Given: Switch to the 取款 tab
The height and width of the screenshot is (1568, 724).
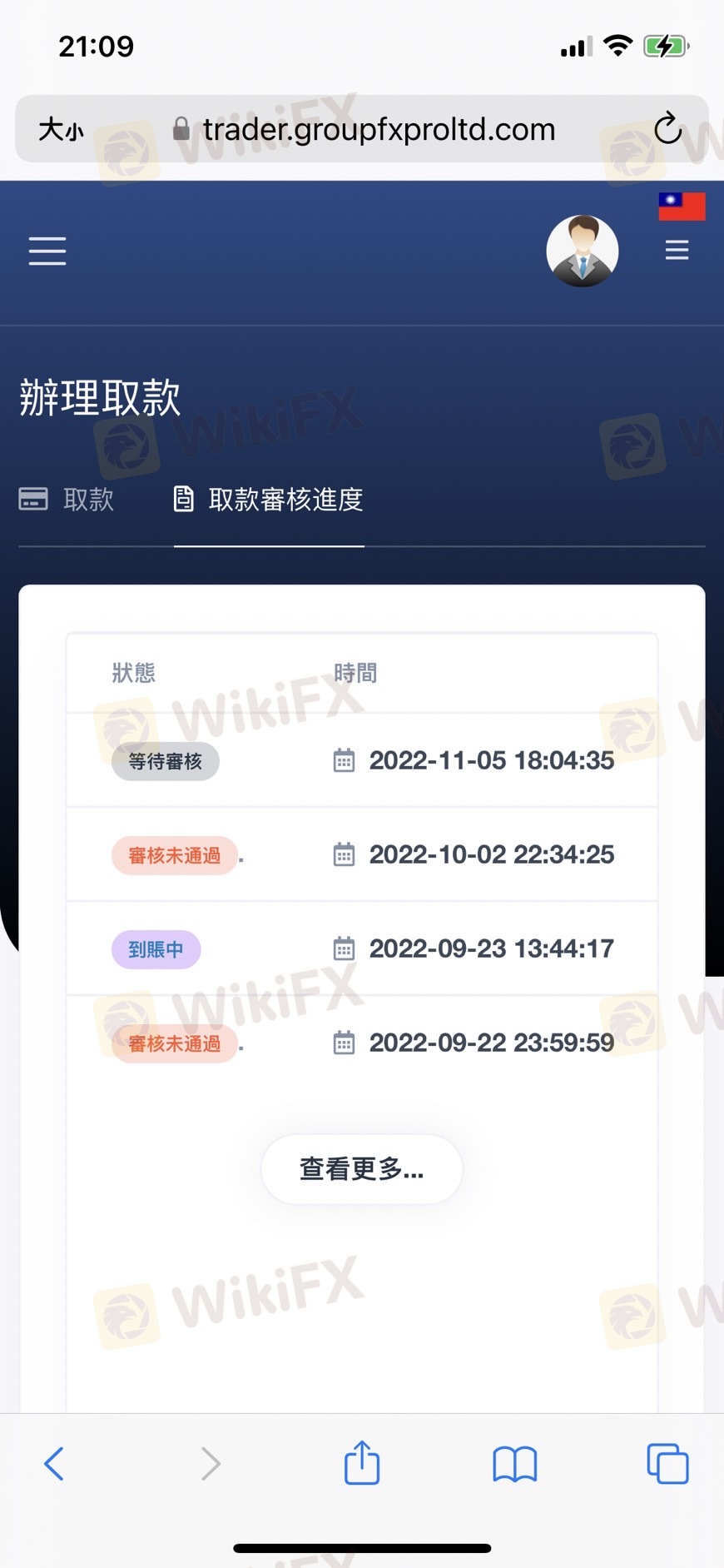Looking at the screenshot, I should (x=67, y=499).
